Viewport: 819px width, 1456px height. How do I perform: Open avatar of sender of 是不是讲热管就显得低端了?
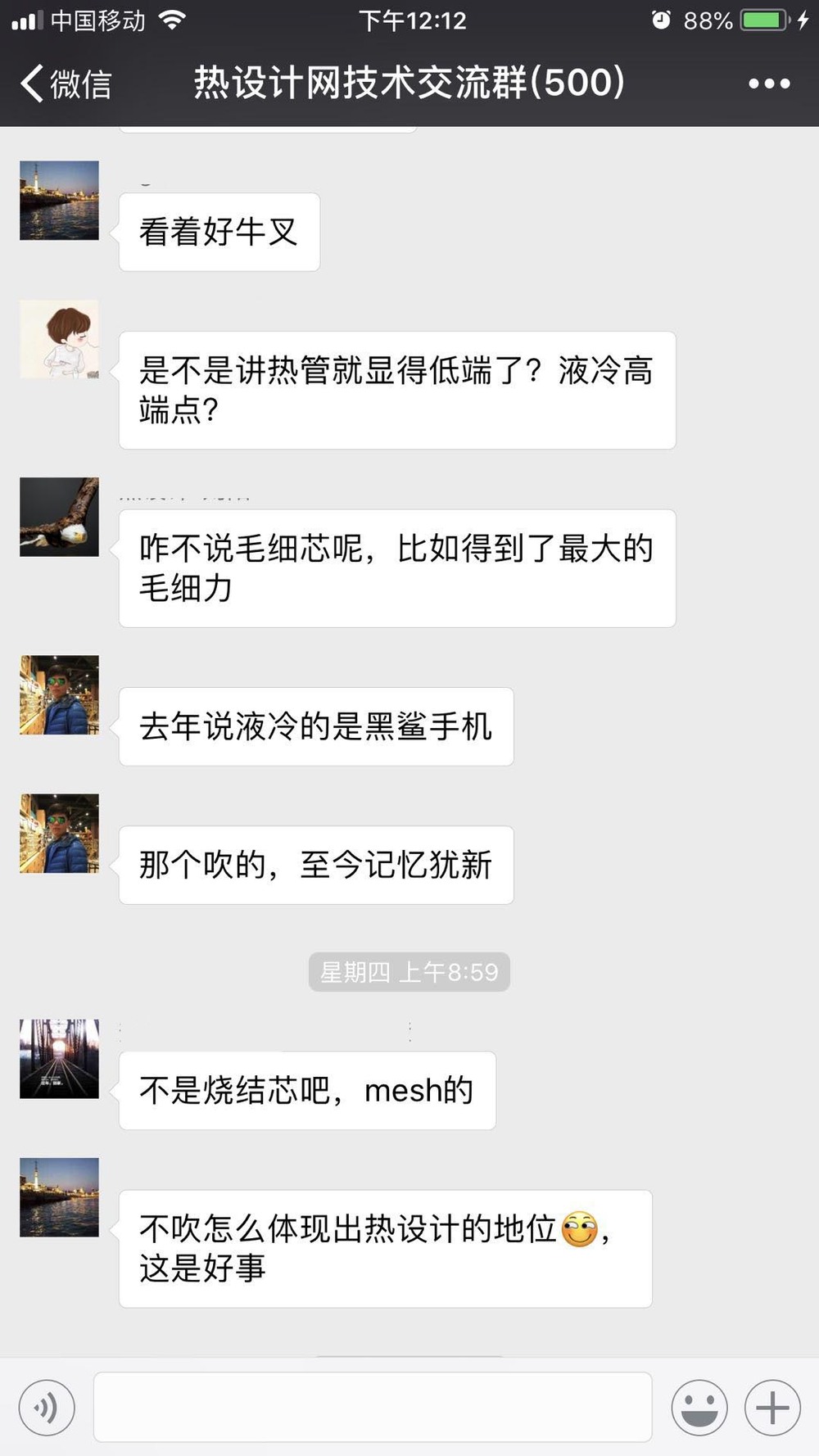59,339
